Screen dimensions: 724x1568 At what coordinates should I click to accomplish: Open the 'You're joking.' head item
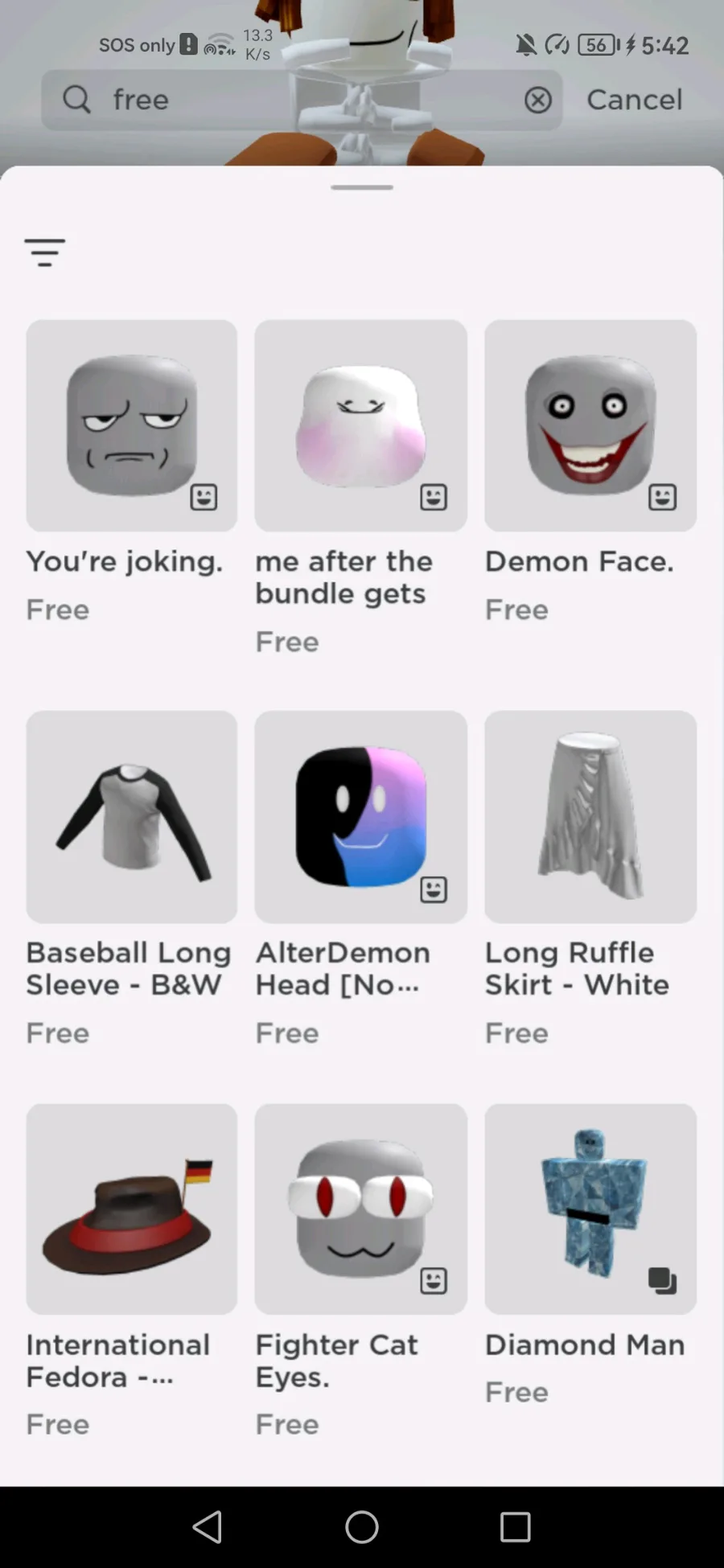(132, 426)
